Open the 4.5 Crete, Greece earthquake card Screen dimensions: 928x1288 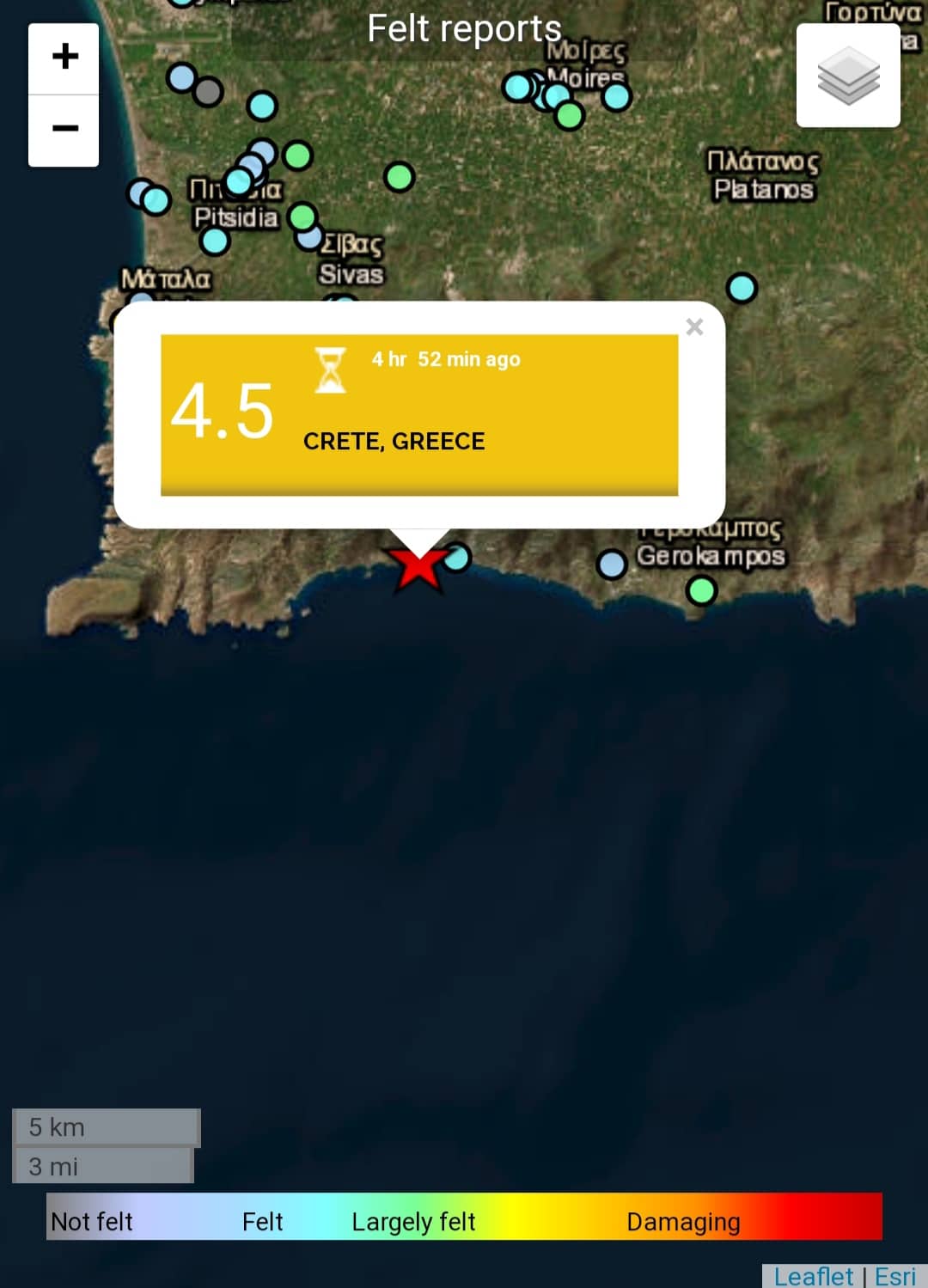point(418,414)
